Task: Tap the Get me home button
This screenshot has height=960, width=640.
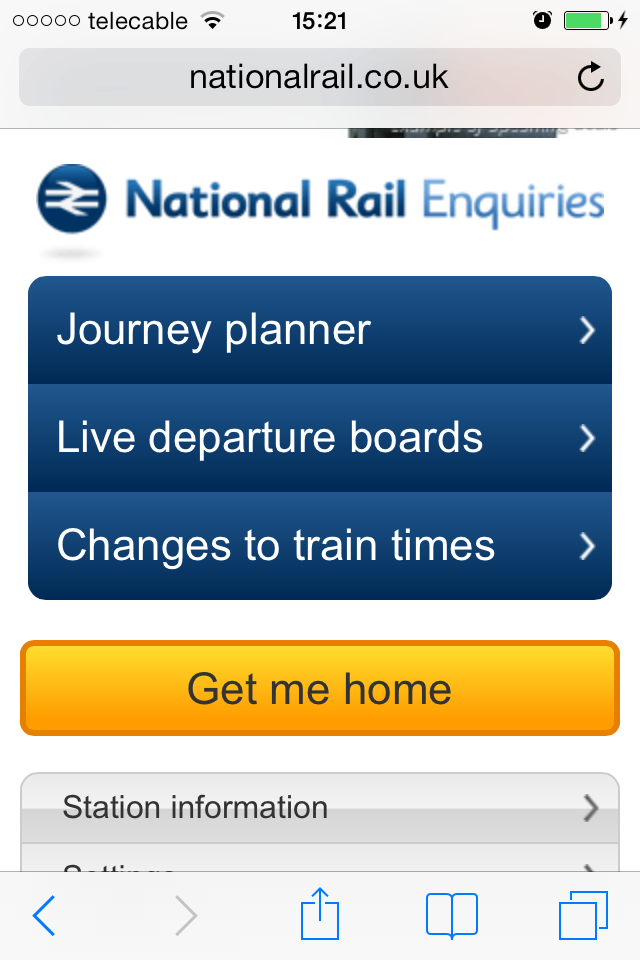Action: pyautogui.click(x=319, y=689)
